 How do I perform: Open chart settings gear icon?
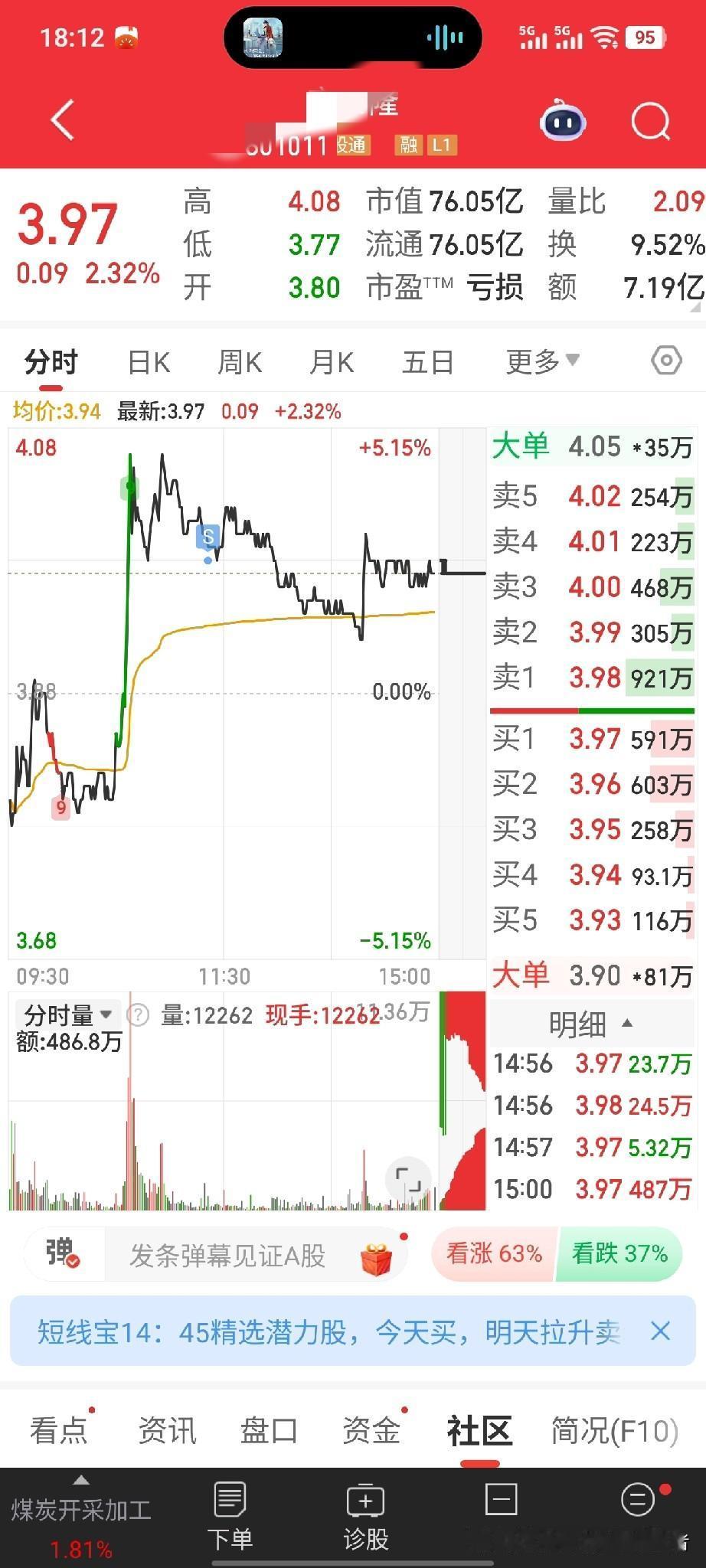tap(665, 360)
